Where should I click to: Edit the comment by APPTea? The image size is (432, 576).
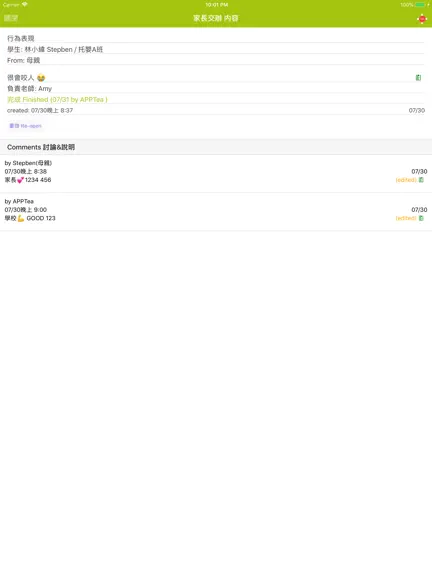421,218
